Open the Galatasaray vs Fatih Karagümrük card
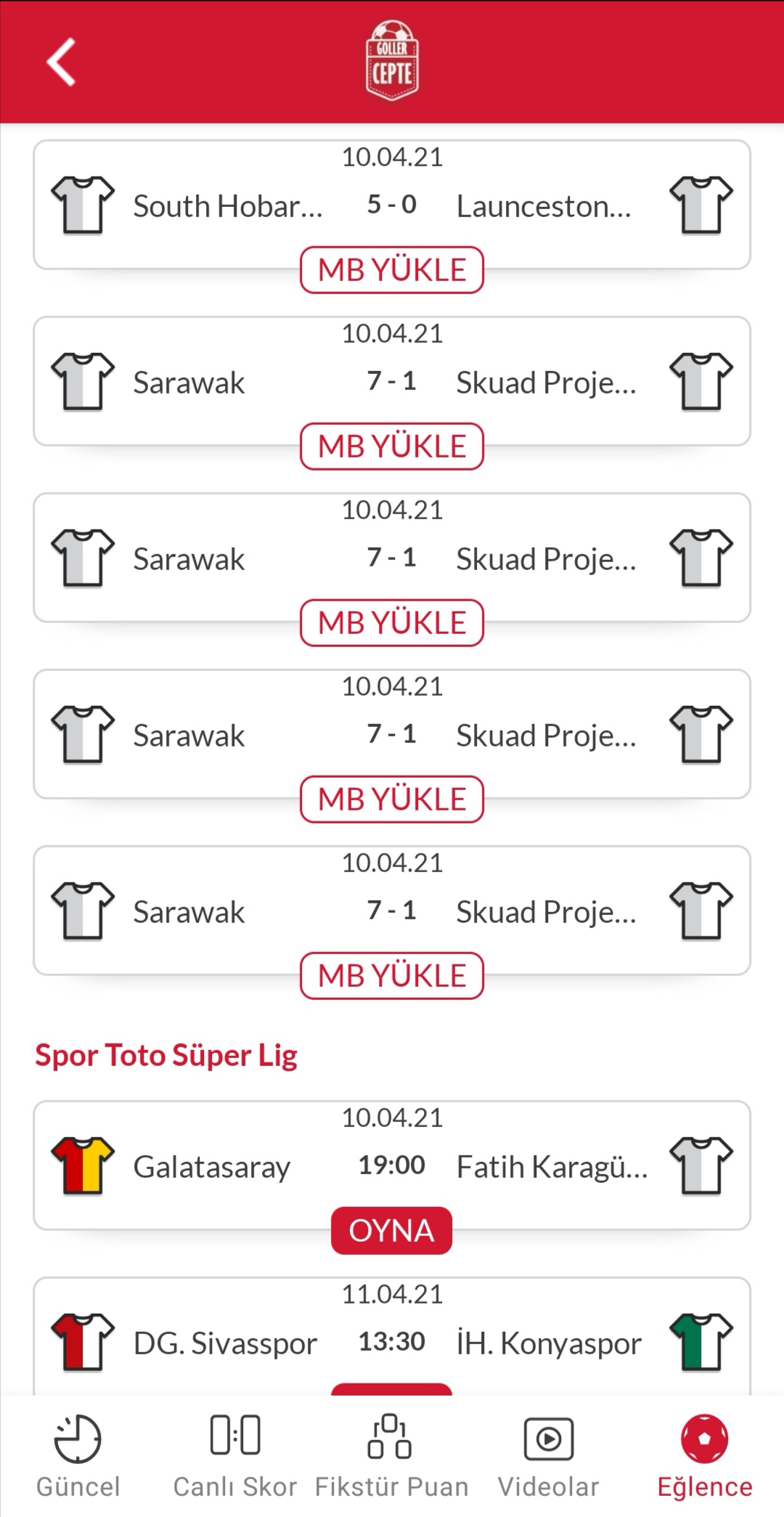Image resolution: width=784 pixels, height=1517 pixels. coord(392,1166)
